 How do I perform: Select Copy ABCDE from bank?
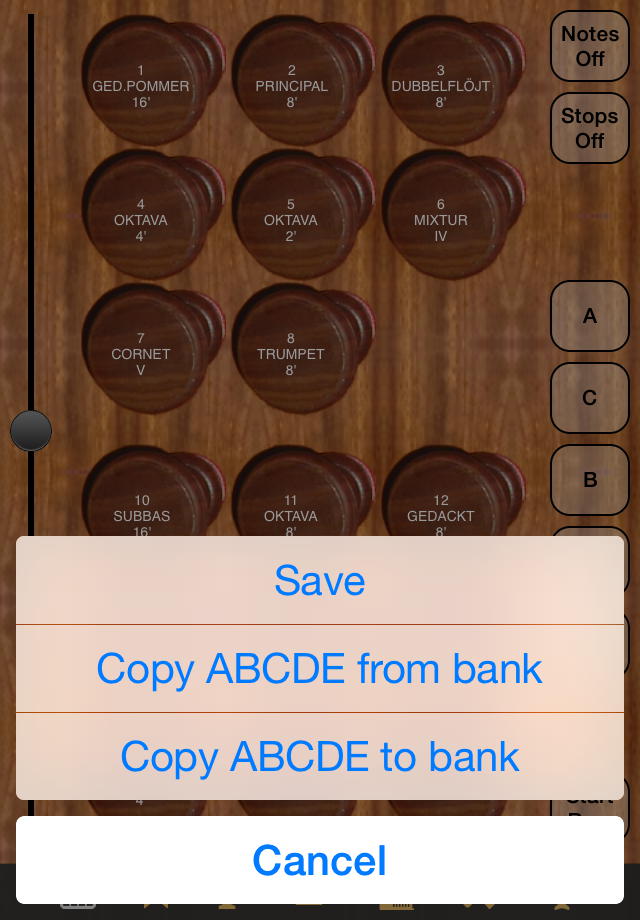(320, 669)
